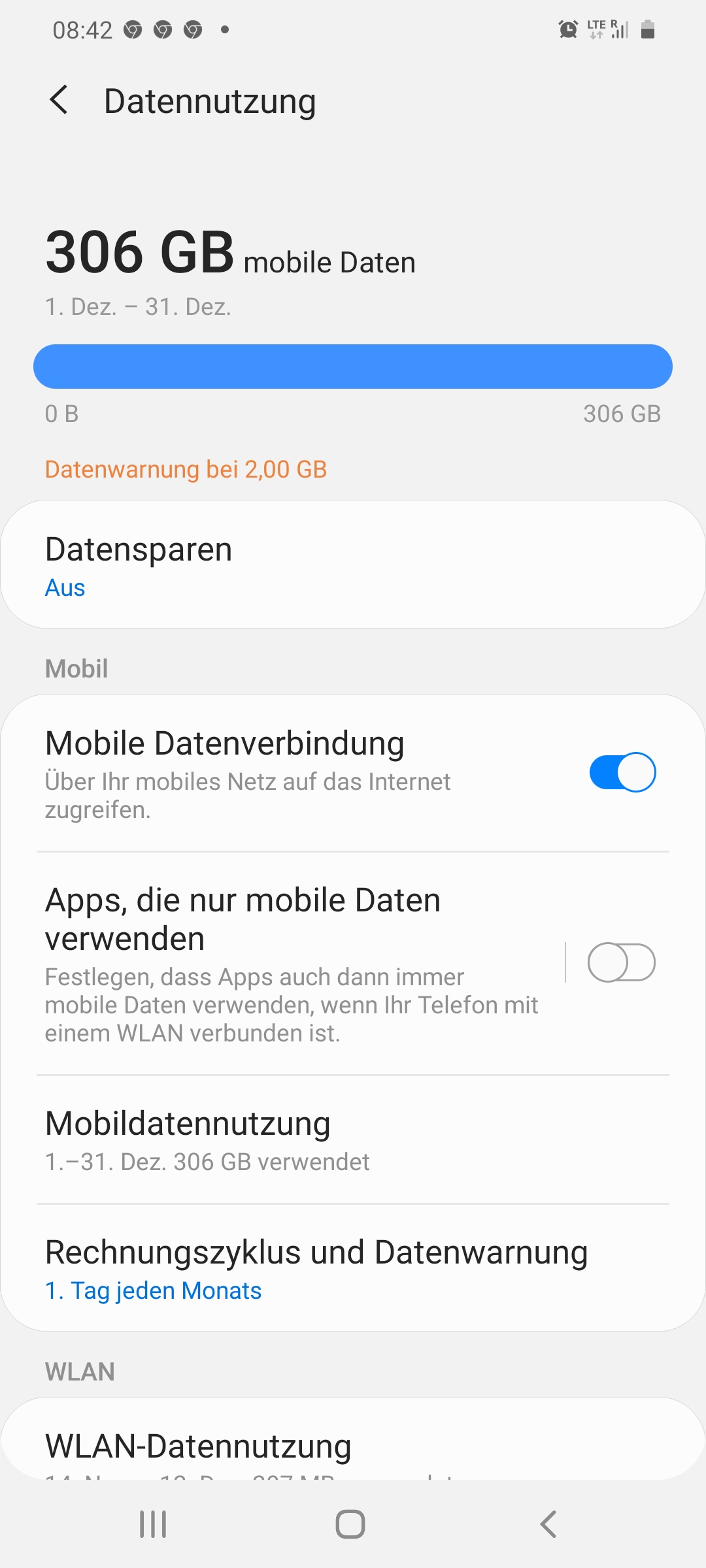Go back from Datennutzung screen
This screenshot has width=706, height=1568.
tap(59, 101)
